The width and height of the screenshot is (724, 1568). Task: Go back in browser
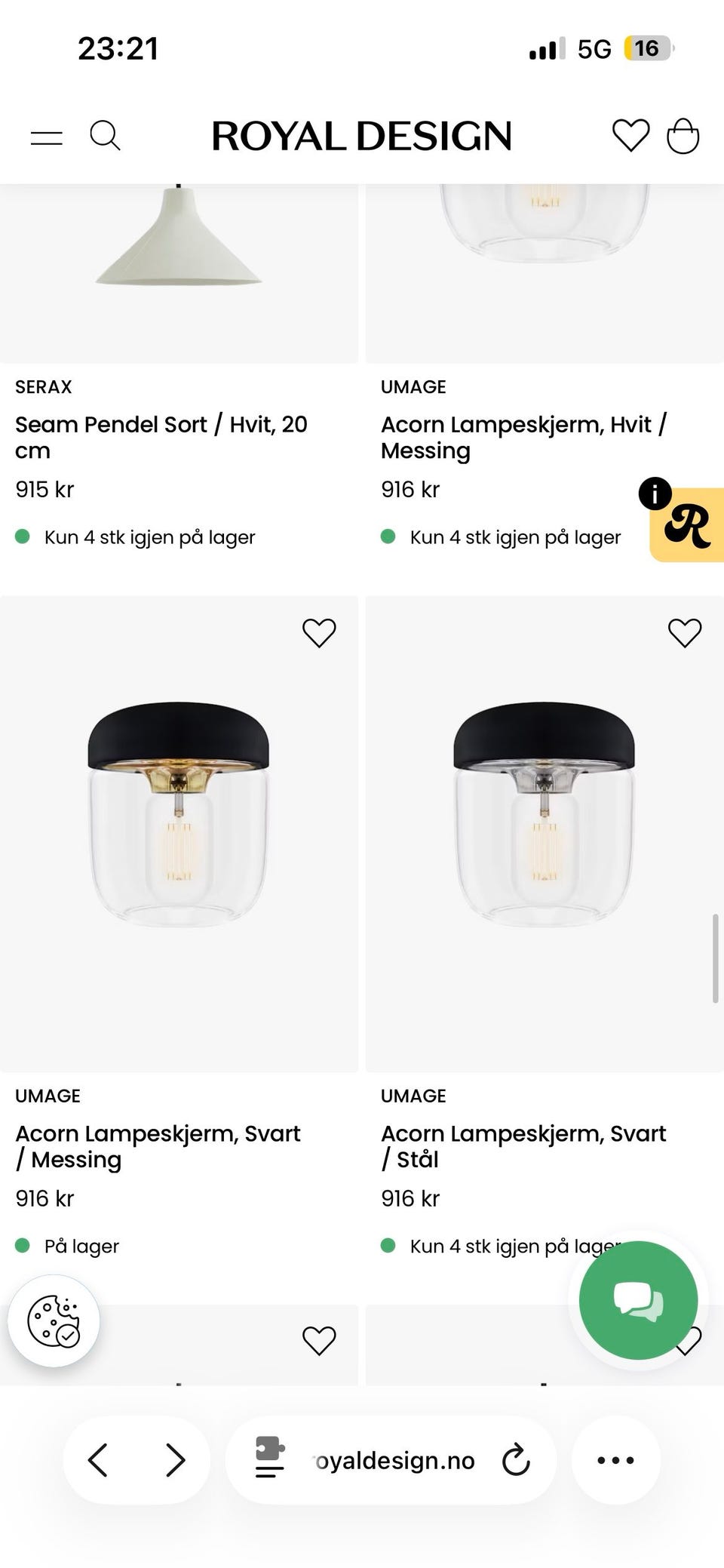point(98,1460)
